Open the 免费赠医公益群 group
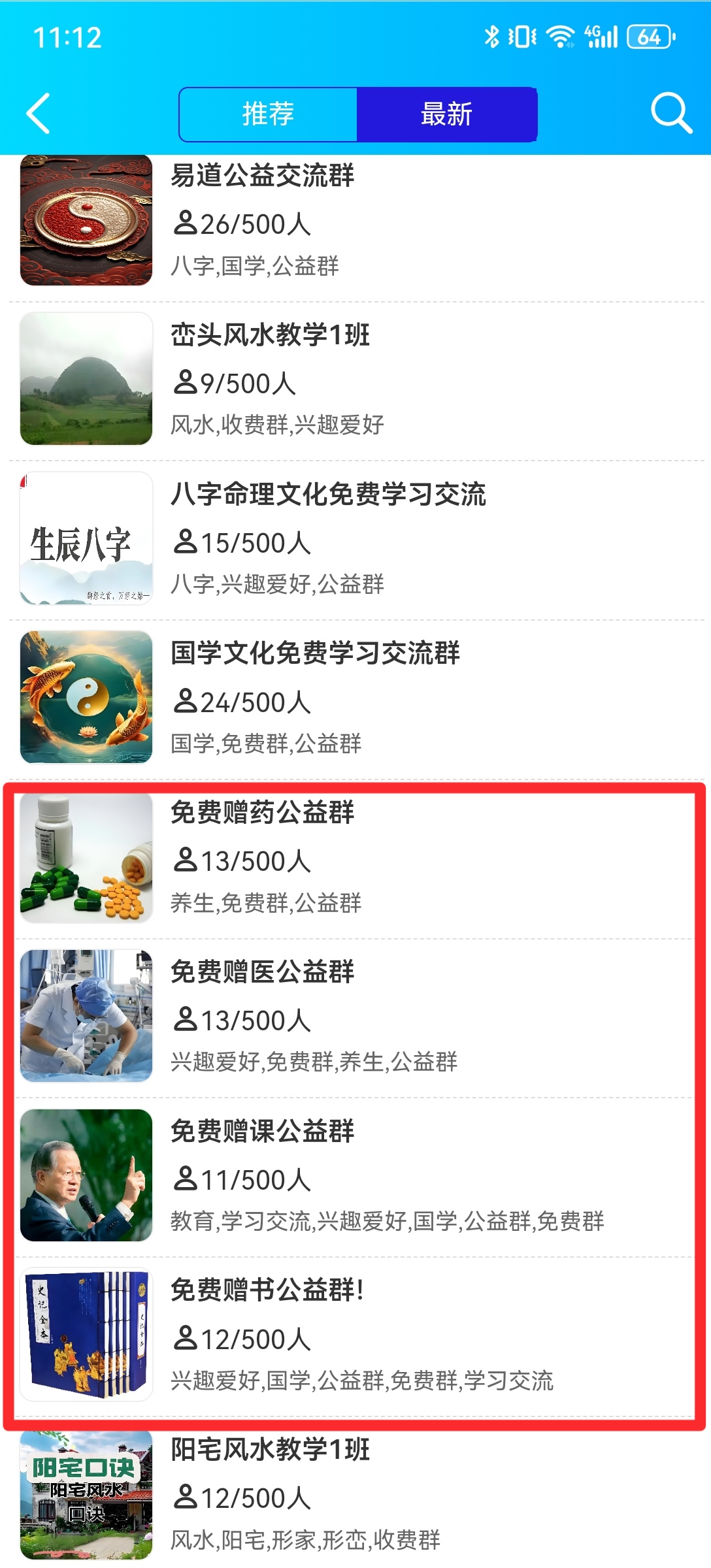Screen dimensions: 711x1568 coord(355,1018)
